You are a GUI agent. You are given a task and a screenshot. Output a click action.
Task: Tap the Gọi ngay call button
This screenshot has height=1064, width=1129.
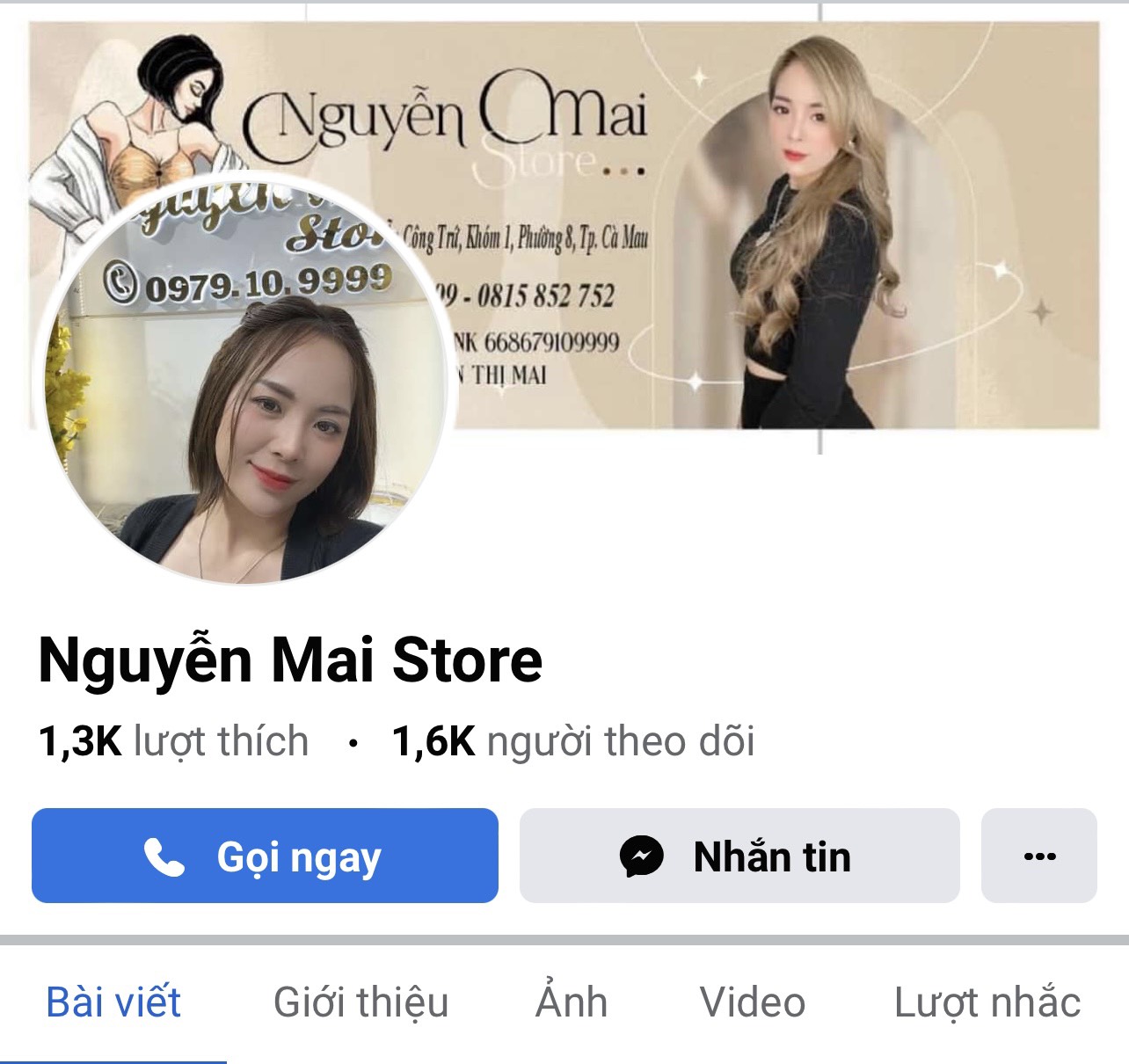[265, 856]
